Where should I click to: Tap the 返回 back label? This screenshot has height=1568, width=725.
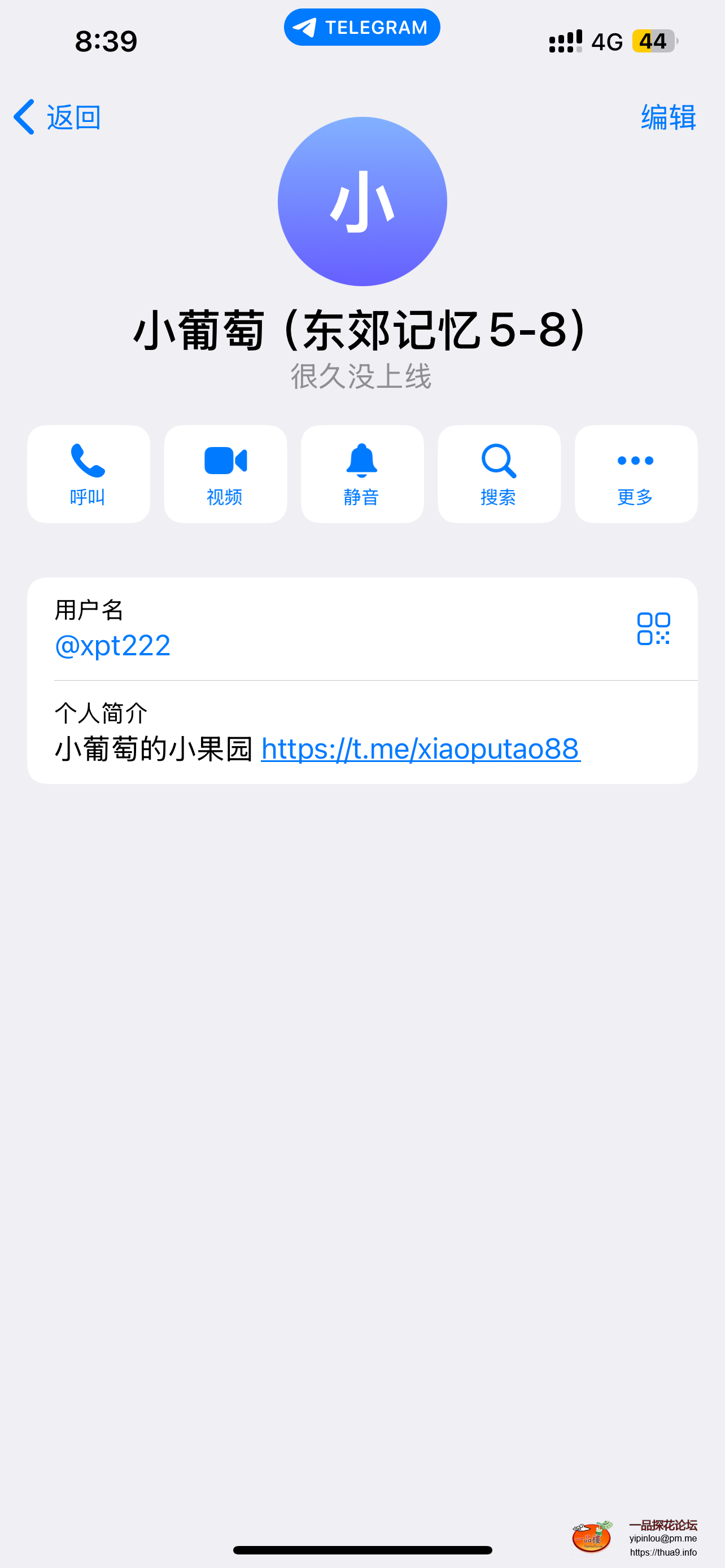[72, 117]
